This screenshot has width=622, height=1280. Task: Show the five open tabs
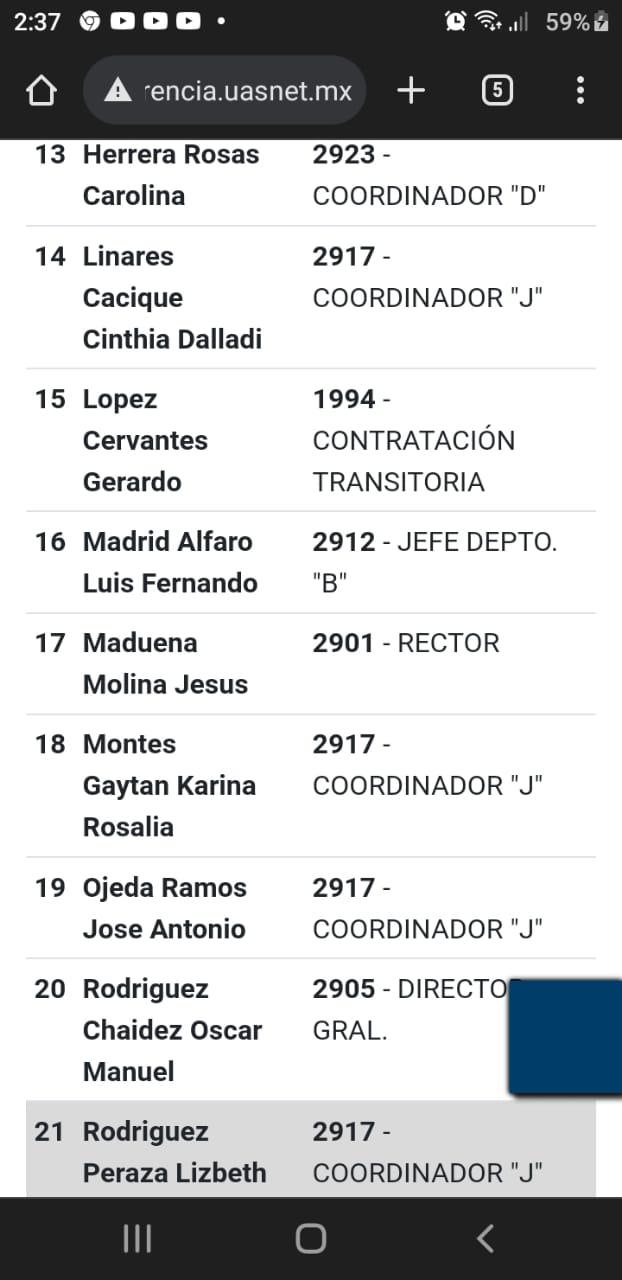point(497,91)
